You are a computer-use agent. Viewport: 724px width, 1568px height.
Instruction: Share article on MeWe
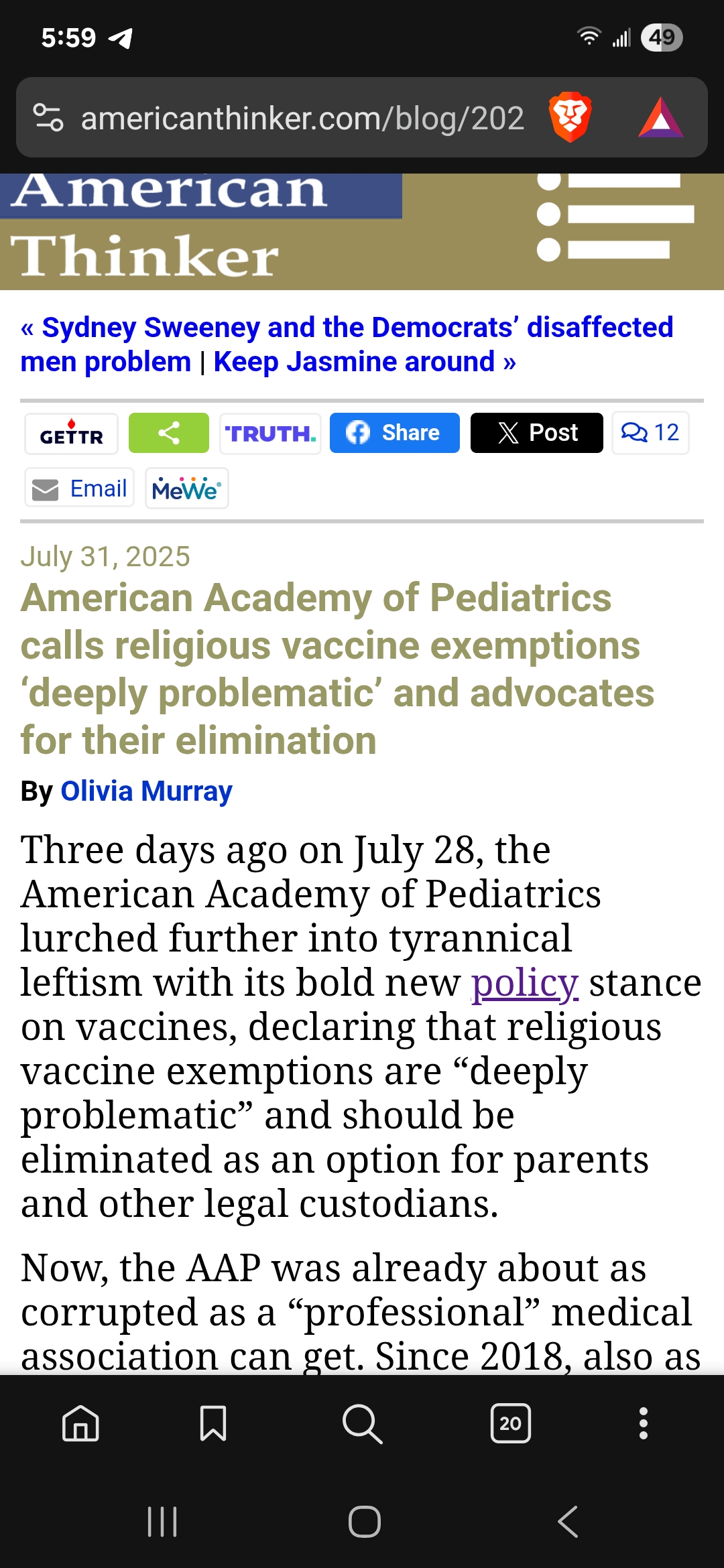tap(187, 488)
